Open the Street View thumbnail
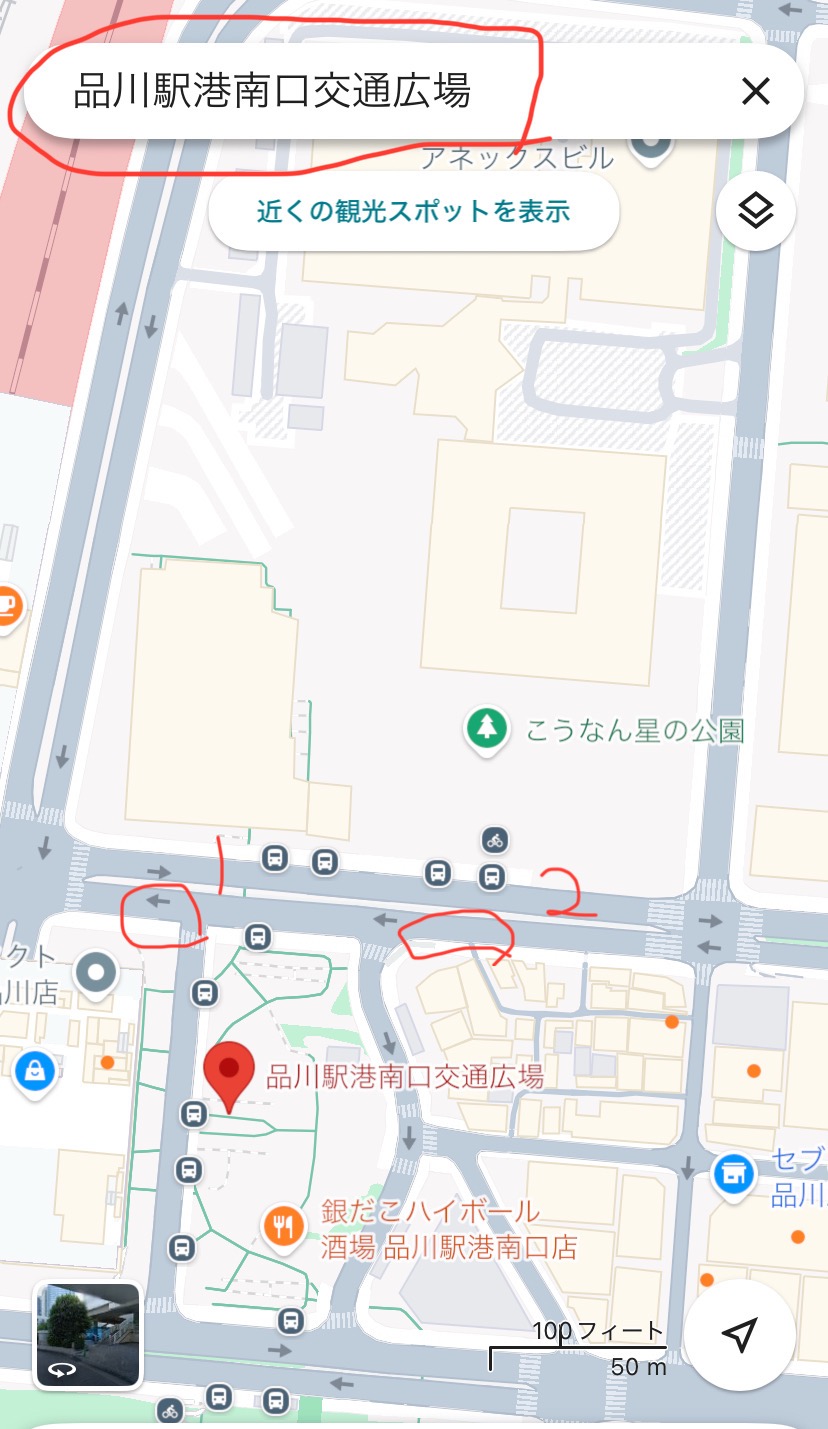This screenshot has width=828, height=1429. pyautogui.click(x=88, y=1335)
